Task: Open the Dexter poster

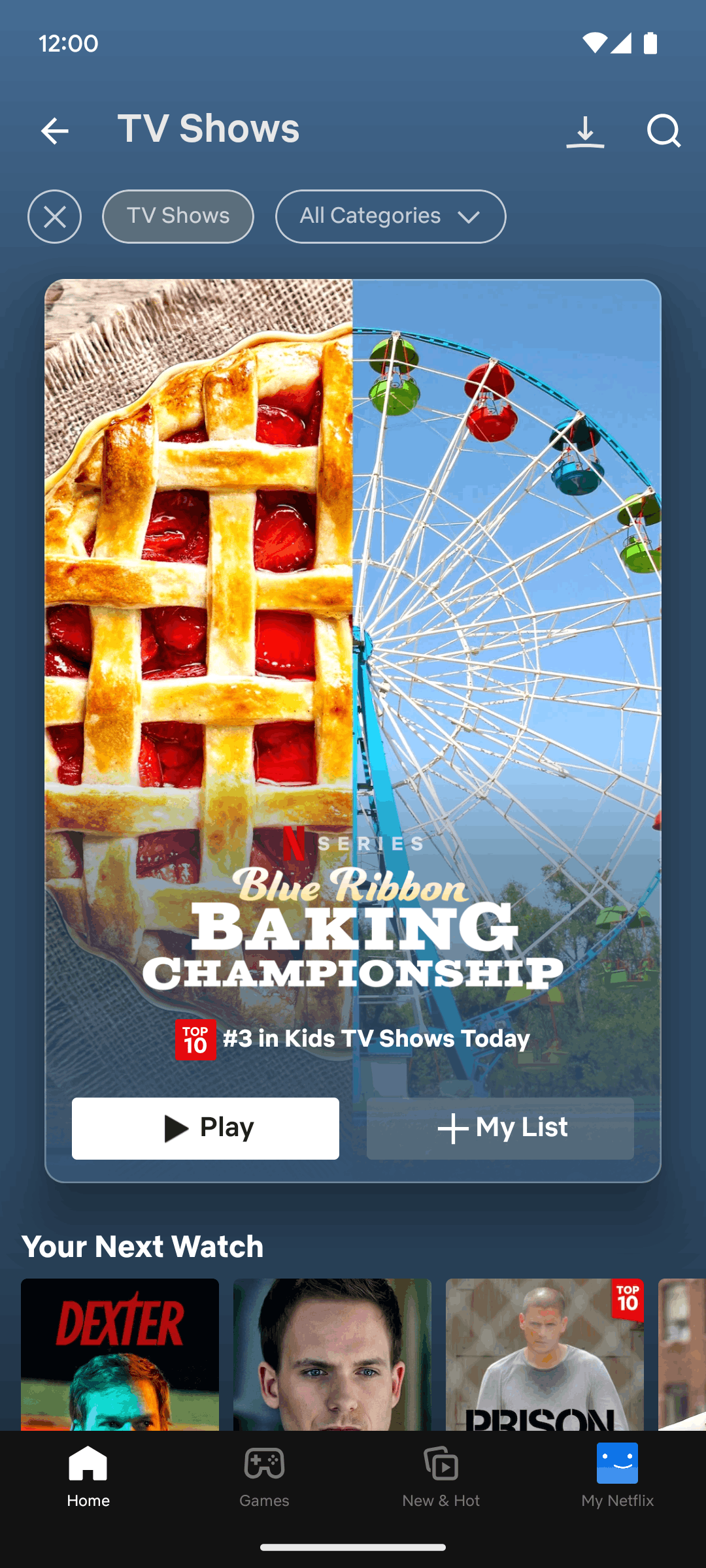Action: [120, 1354]
